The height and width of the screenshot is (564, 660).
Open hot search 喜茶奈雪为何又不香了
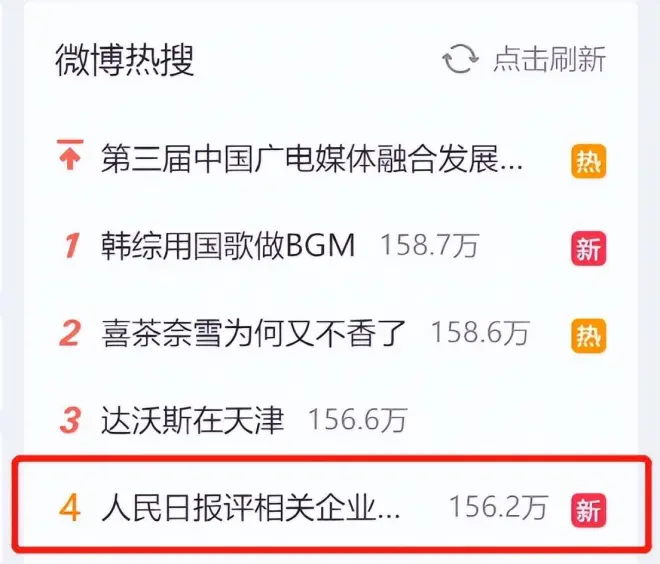pyautogui.click(x=255, y=333)
